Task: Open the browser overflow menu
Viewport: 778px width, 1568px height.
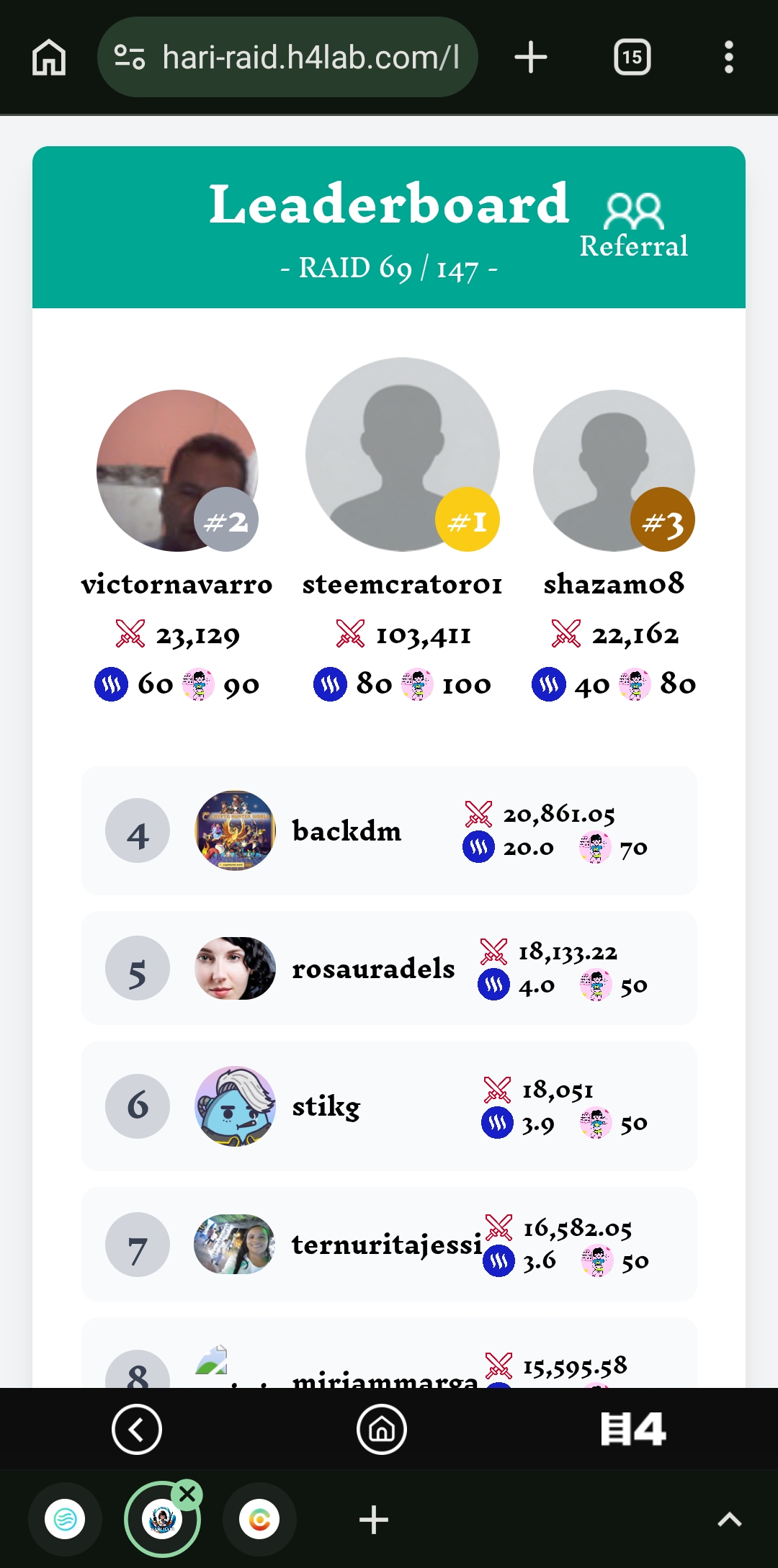Action: pos(728,58)
